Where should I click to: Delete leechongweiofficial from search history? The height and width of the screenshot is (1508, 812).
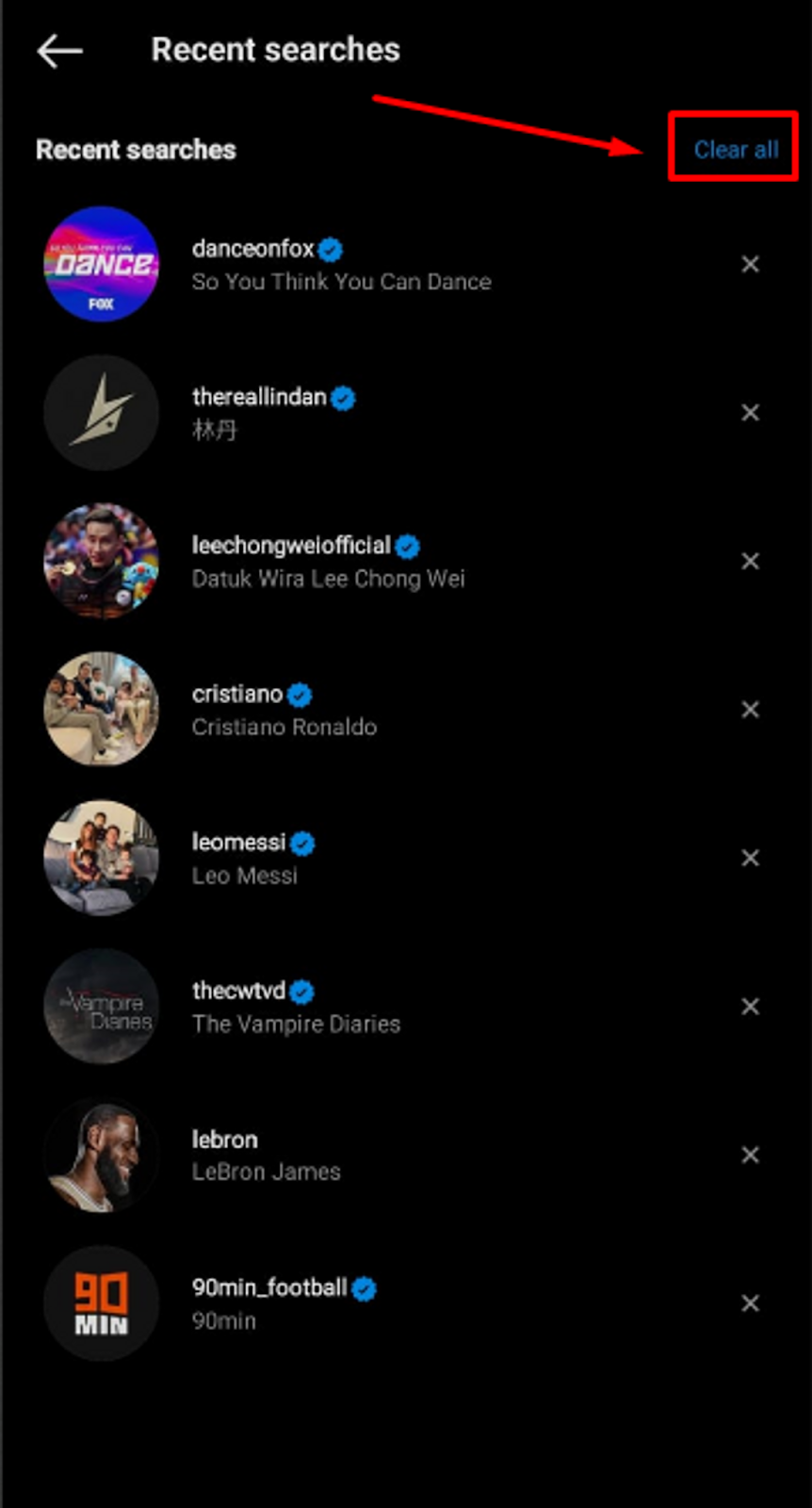[x=750, y=562]
